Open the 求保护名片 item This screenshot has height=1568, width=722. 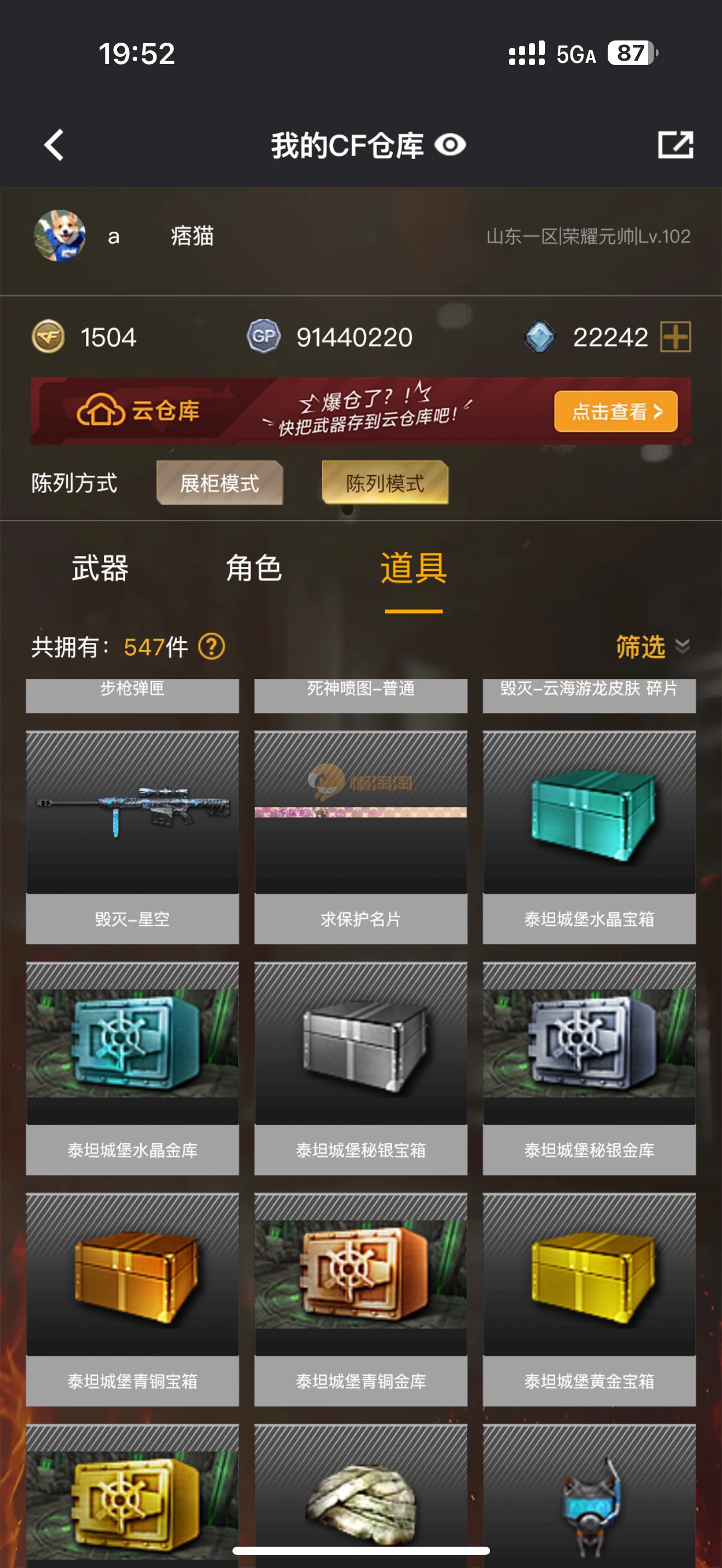(360, 837)
